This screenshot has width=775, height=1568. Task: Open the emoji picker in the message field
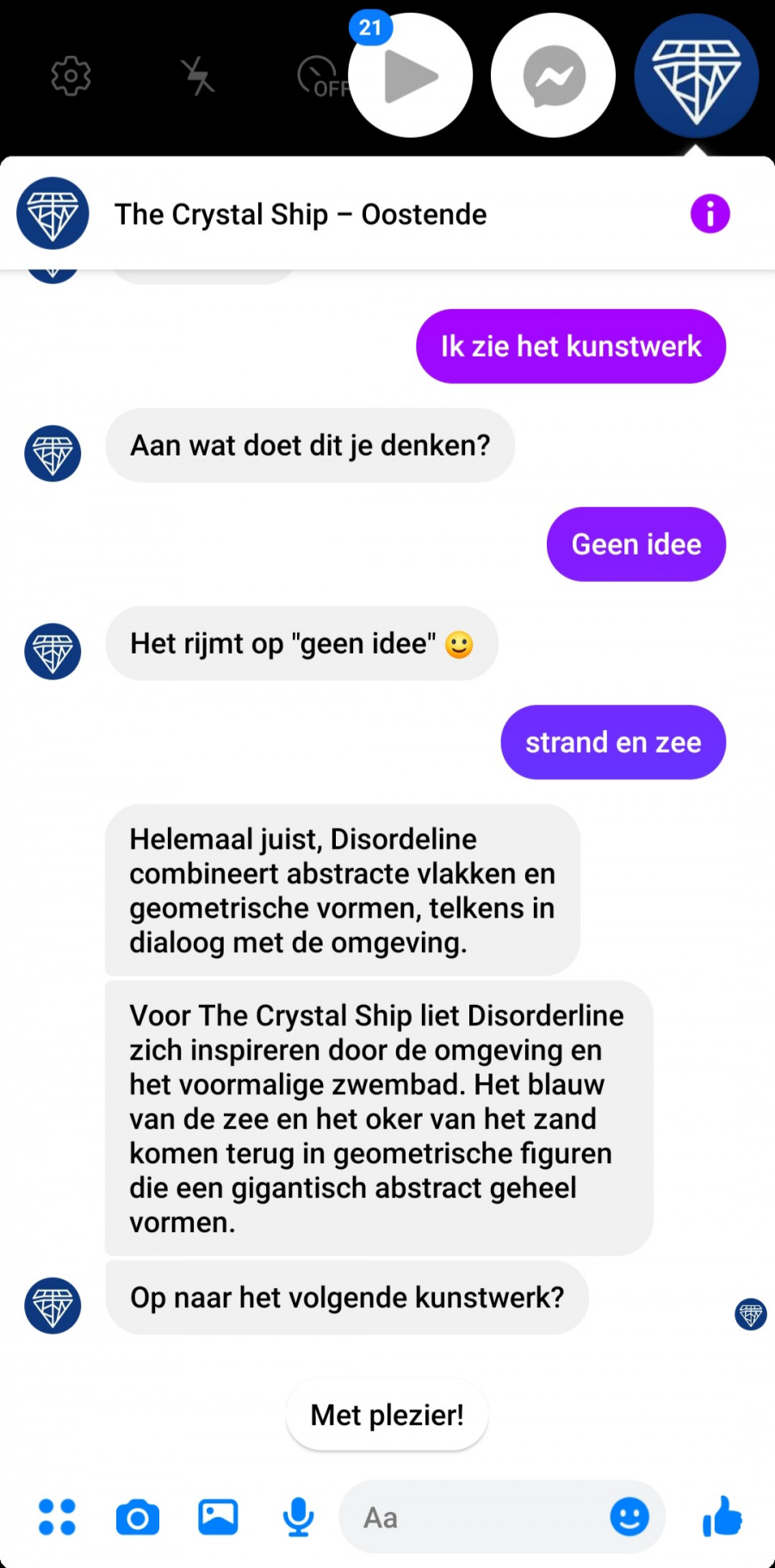pos(629,1516)
